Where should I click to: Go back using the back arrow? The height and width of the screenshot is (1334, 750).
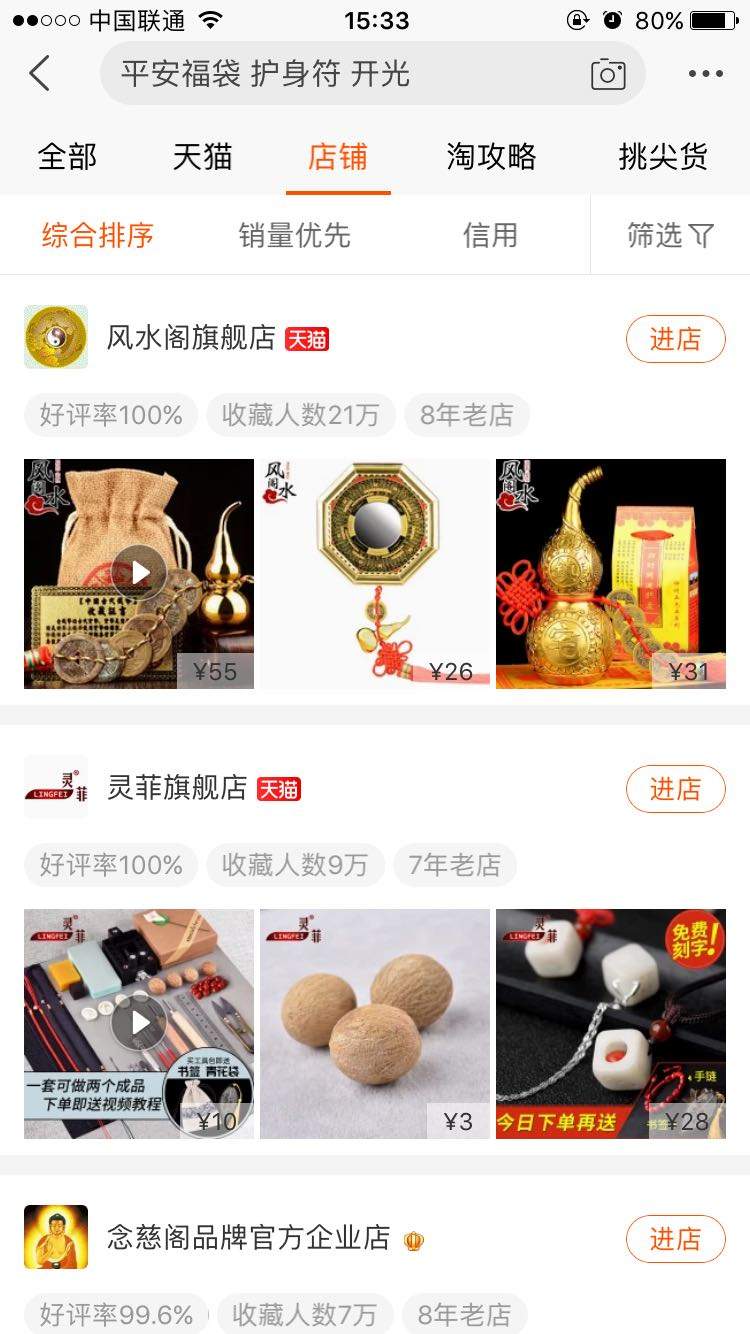tap(40, 74)
